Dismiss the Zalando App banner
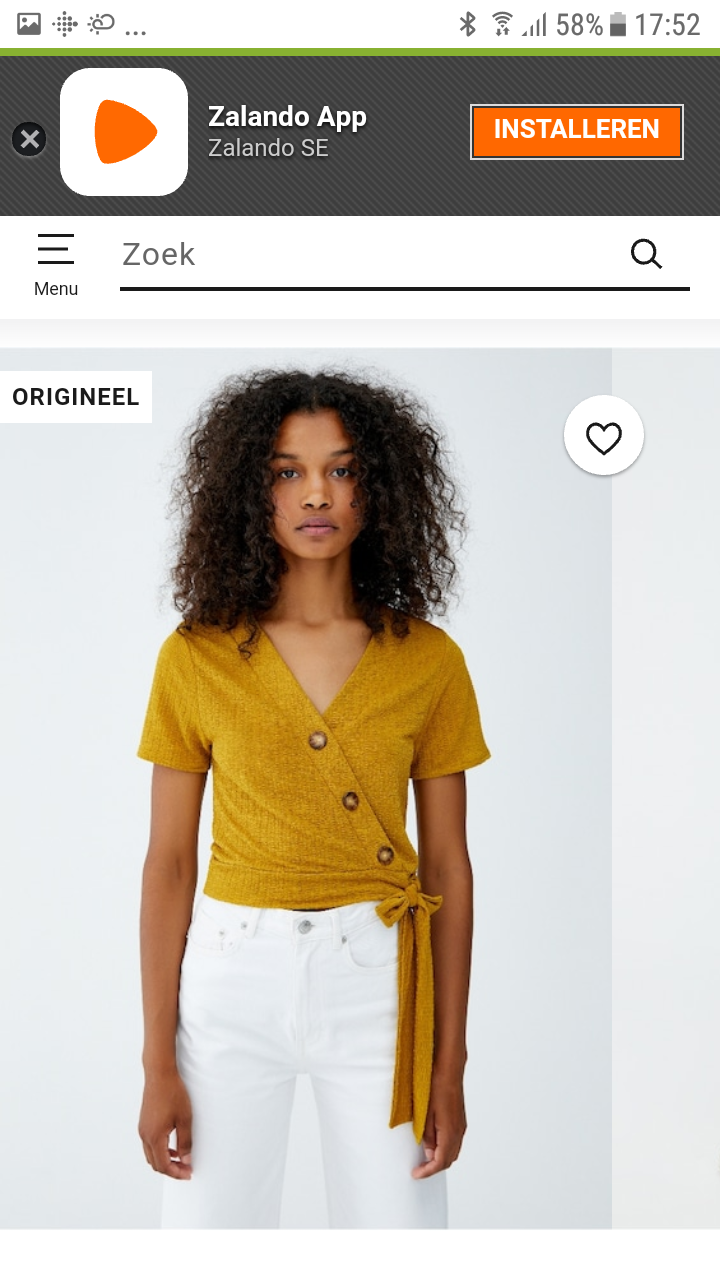 [x=30, y=139]
